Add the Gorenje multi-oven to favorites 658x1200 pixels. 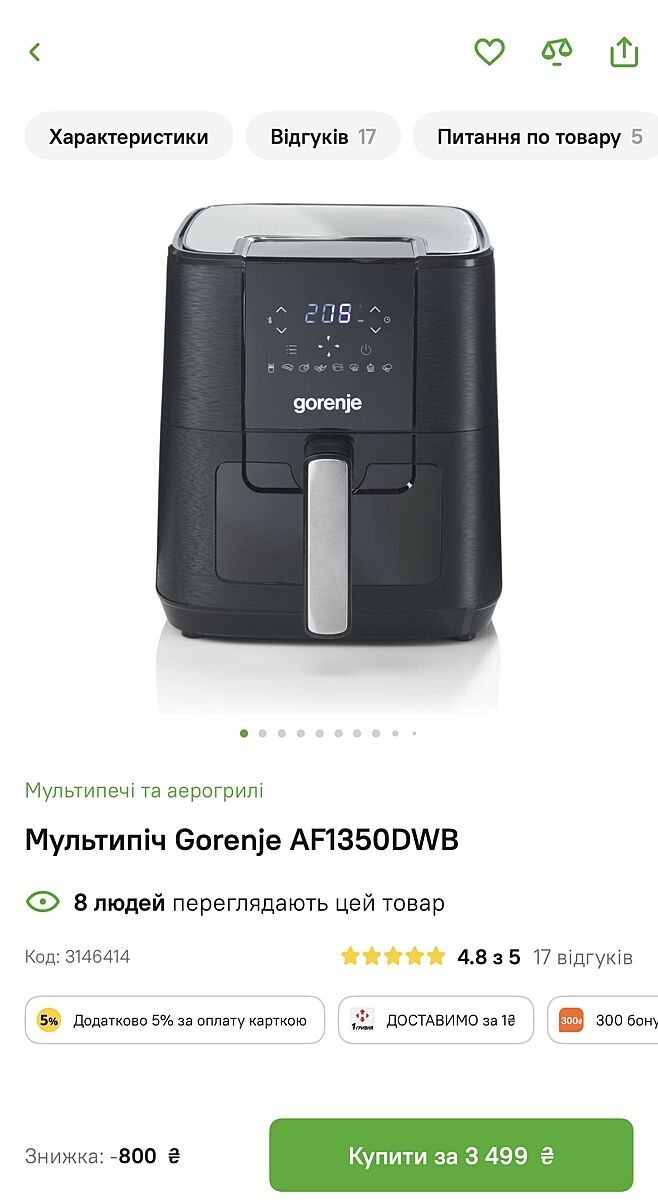pyautogui.click(x=489, y=52)
